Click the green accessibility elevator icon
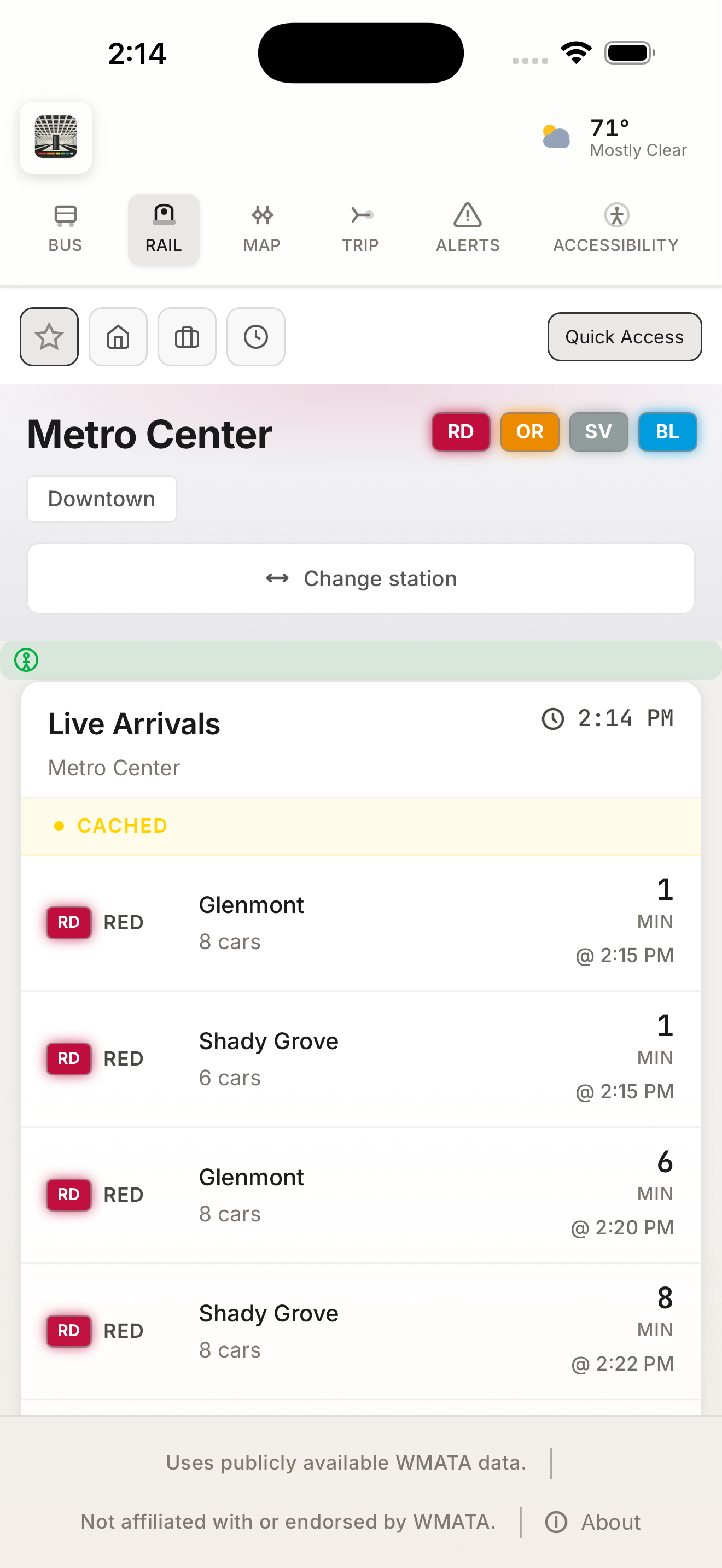Viewport: 722px width, 1568px height. tap(27, 659)
